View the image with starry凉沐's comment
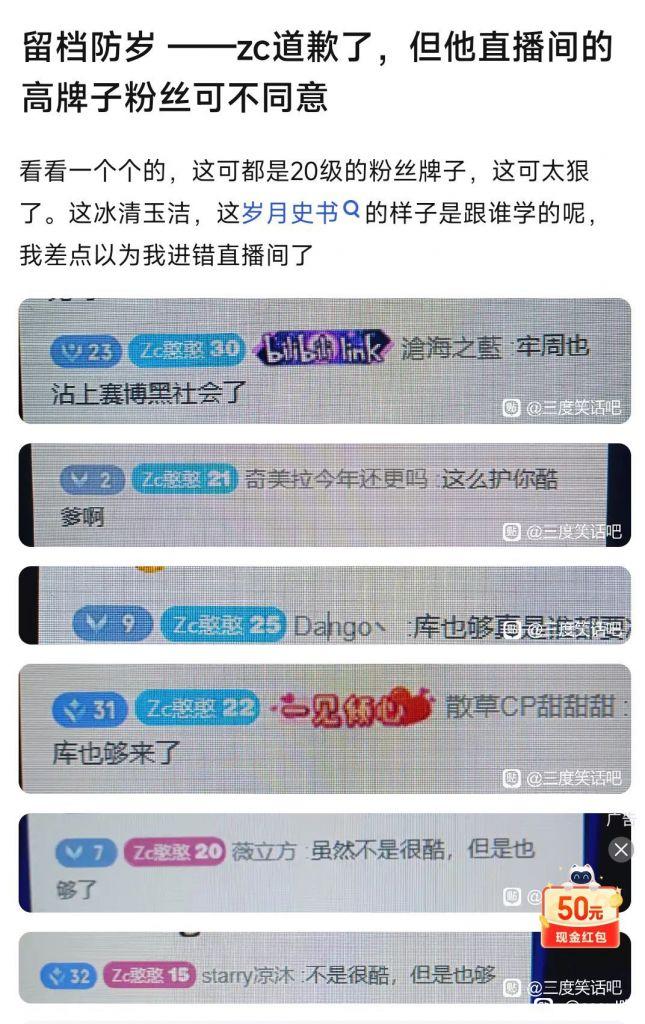This screenshot has width=645, height=1024. click(x=324, y=968)
